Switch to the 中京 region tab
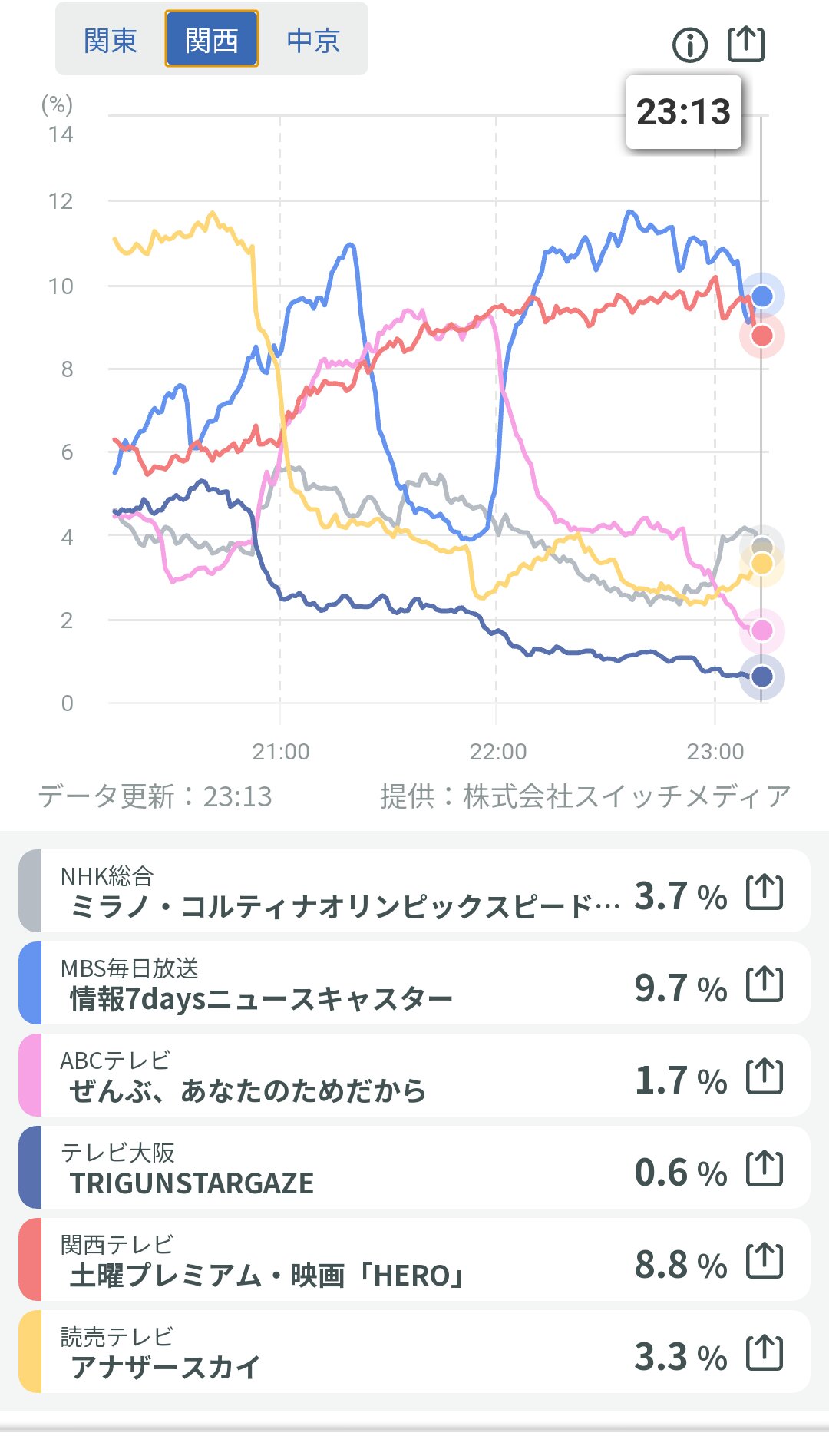The height and width of the screenshot is (1456, 829). [x=312, y=40]
